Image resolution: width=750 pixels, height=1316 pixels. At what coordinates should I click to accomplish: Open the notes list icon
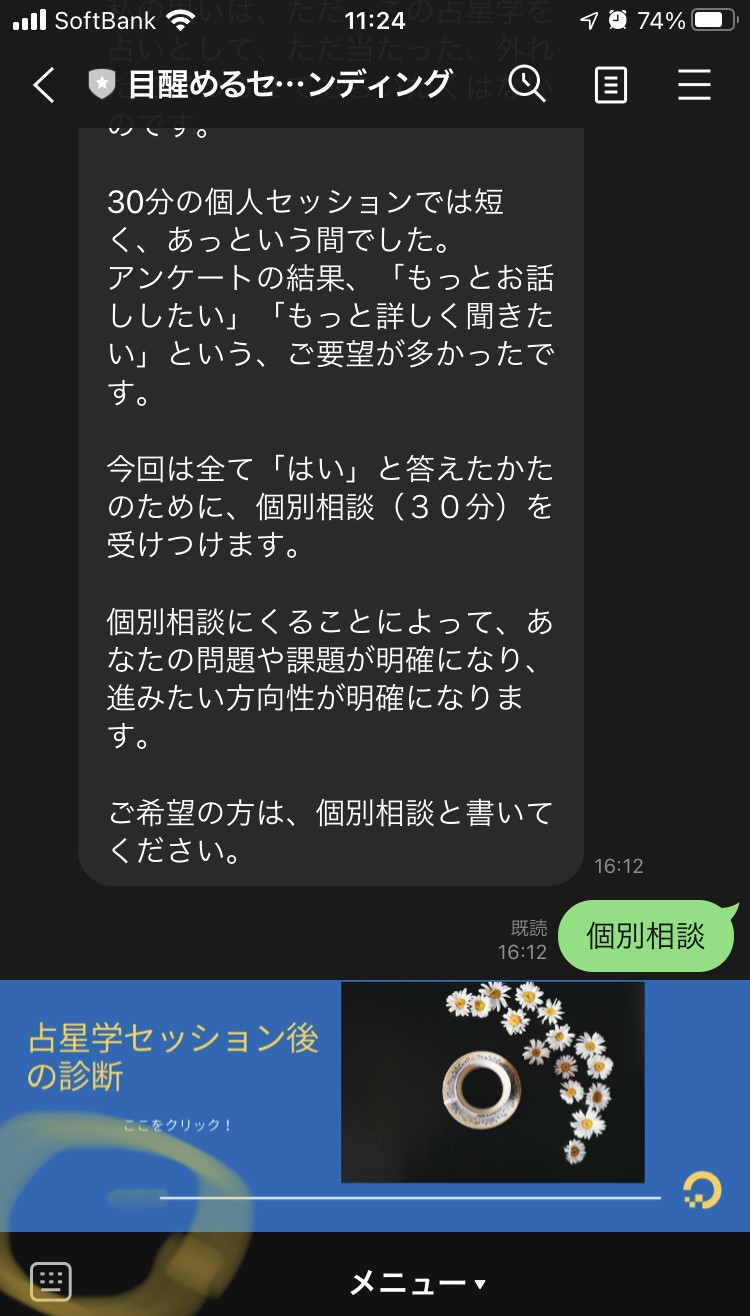pos(610,86)
